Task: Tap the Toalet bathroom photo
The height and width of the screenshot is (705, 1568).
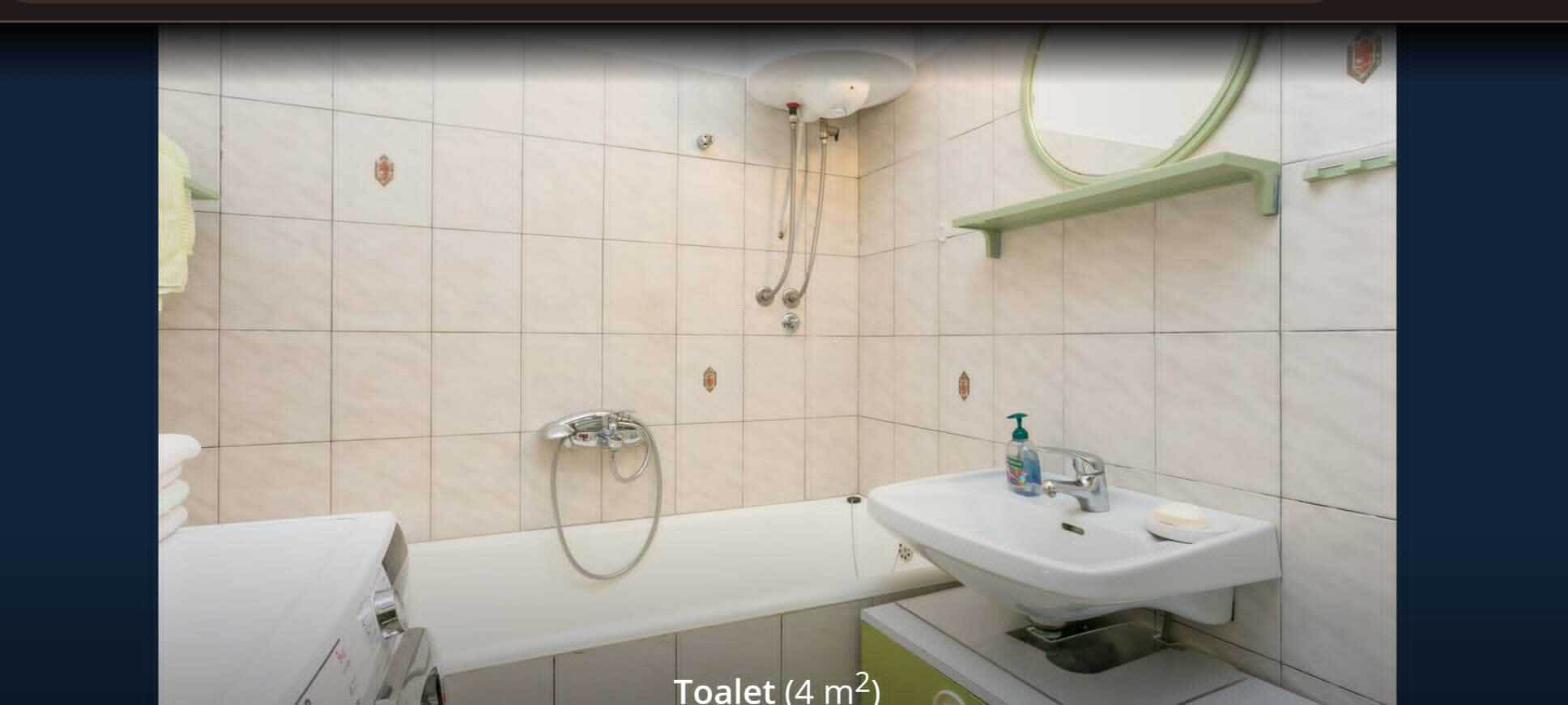Action: pos(776,364)
